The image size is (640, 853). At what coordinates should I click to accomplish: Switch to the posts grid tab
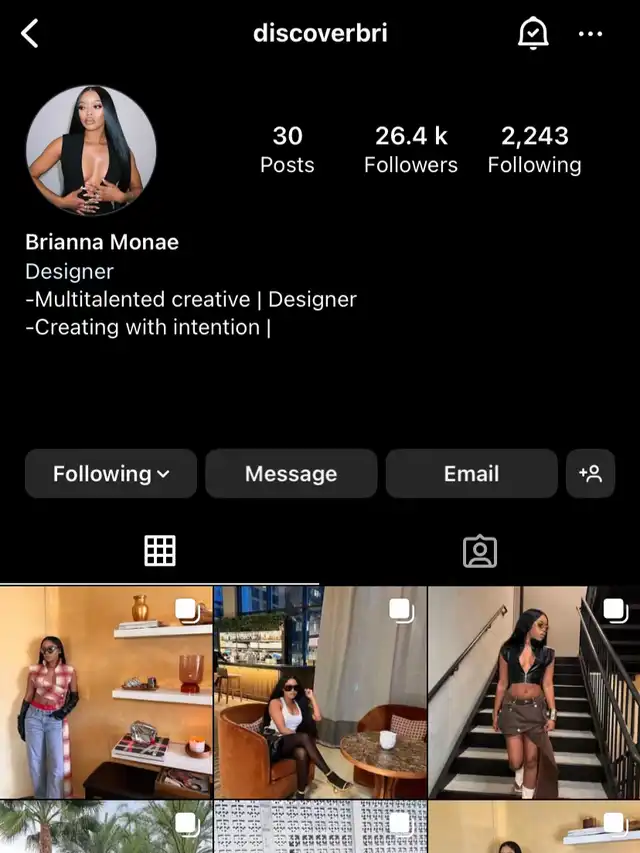[160, 551]
